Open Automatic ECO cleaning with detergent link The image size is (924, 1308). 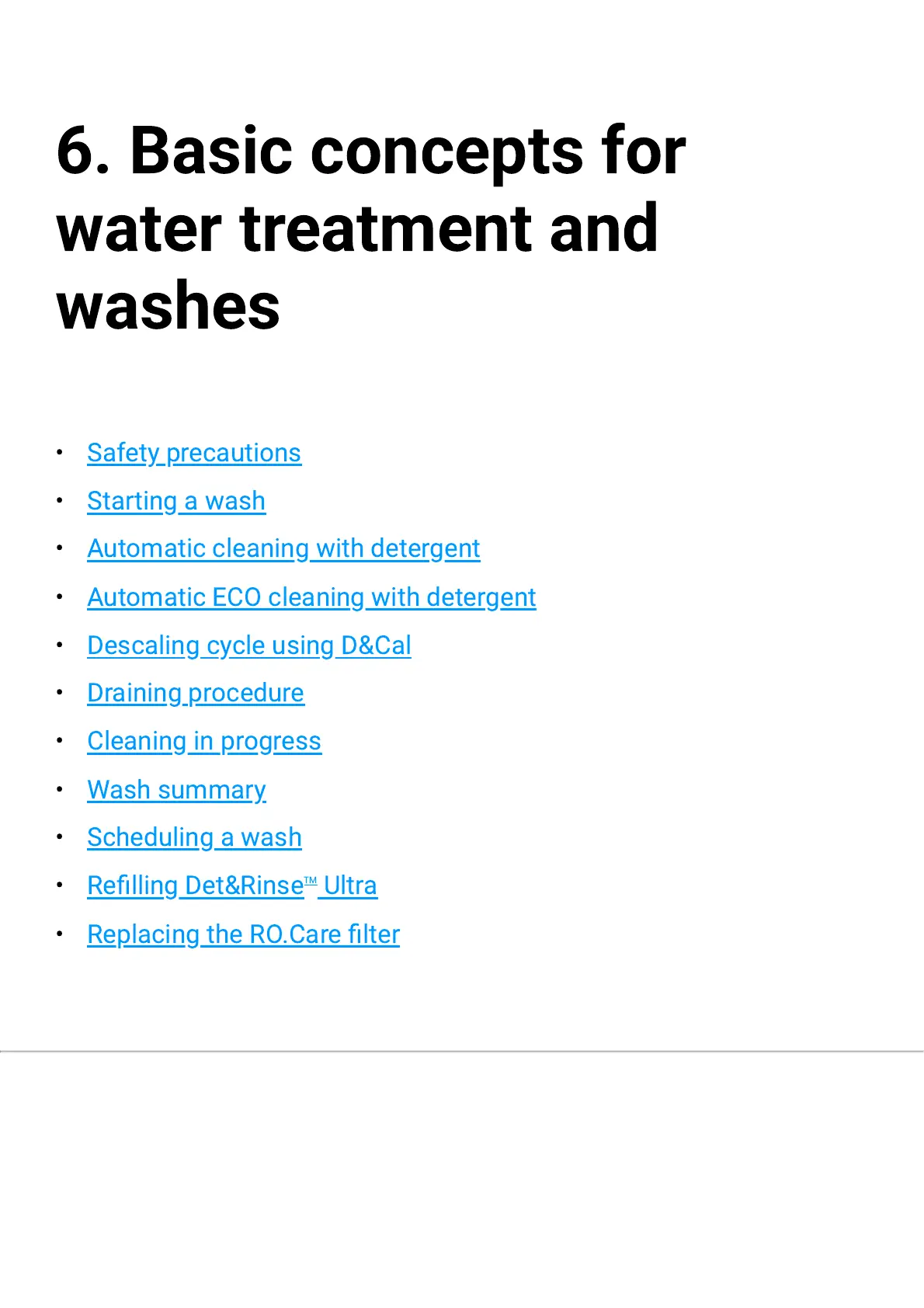click(x=311, y=597)
